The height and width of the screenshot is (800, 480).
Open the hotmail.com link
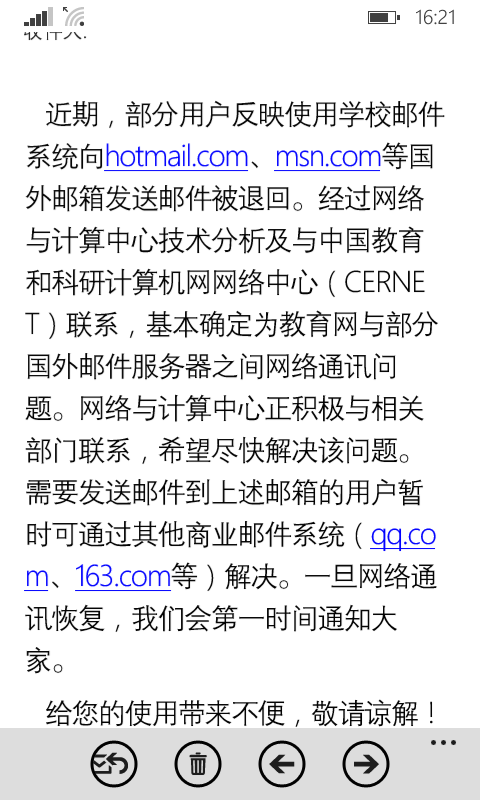click(x=176, y=157)
